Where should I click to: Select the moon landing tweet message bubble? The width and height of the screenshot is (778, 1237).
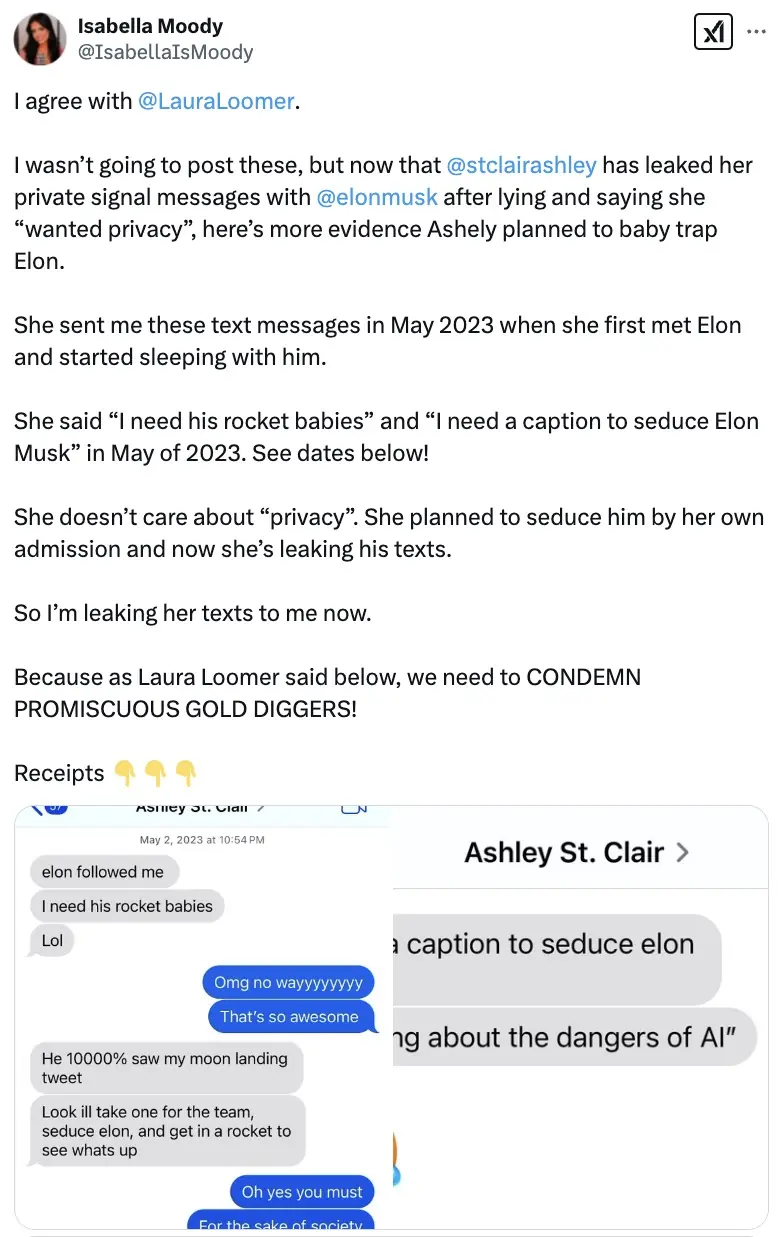166,1067
